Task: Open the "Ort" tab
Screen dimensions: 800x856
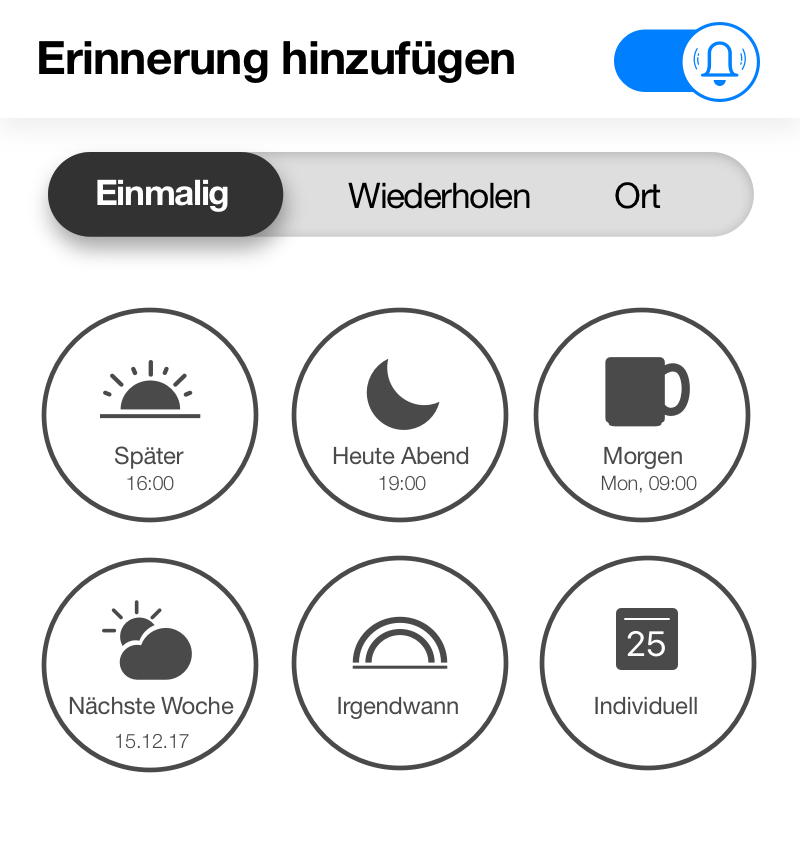Action: [637, 195]
